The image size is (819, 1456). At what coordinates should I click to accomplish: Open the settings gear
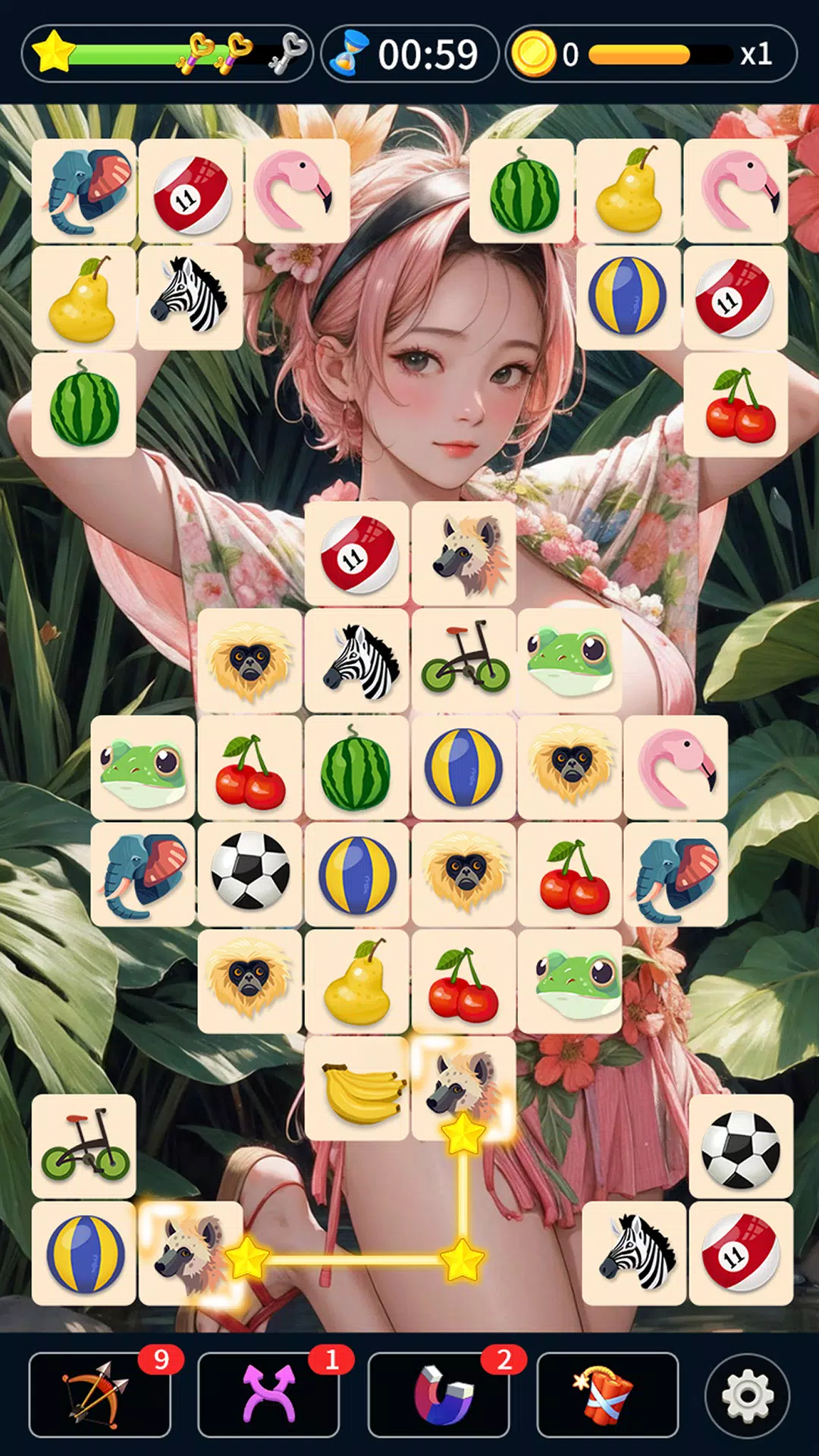point(747,1395)
